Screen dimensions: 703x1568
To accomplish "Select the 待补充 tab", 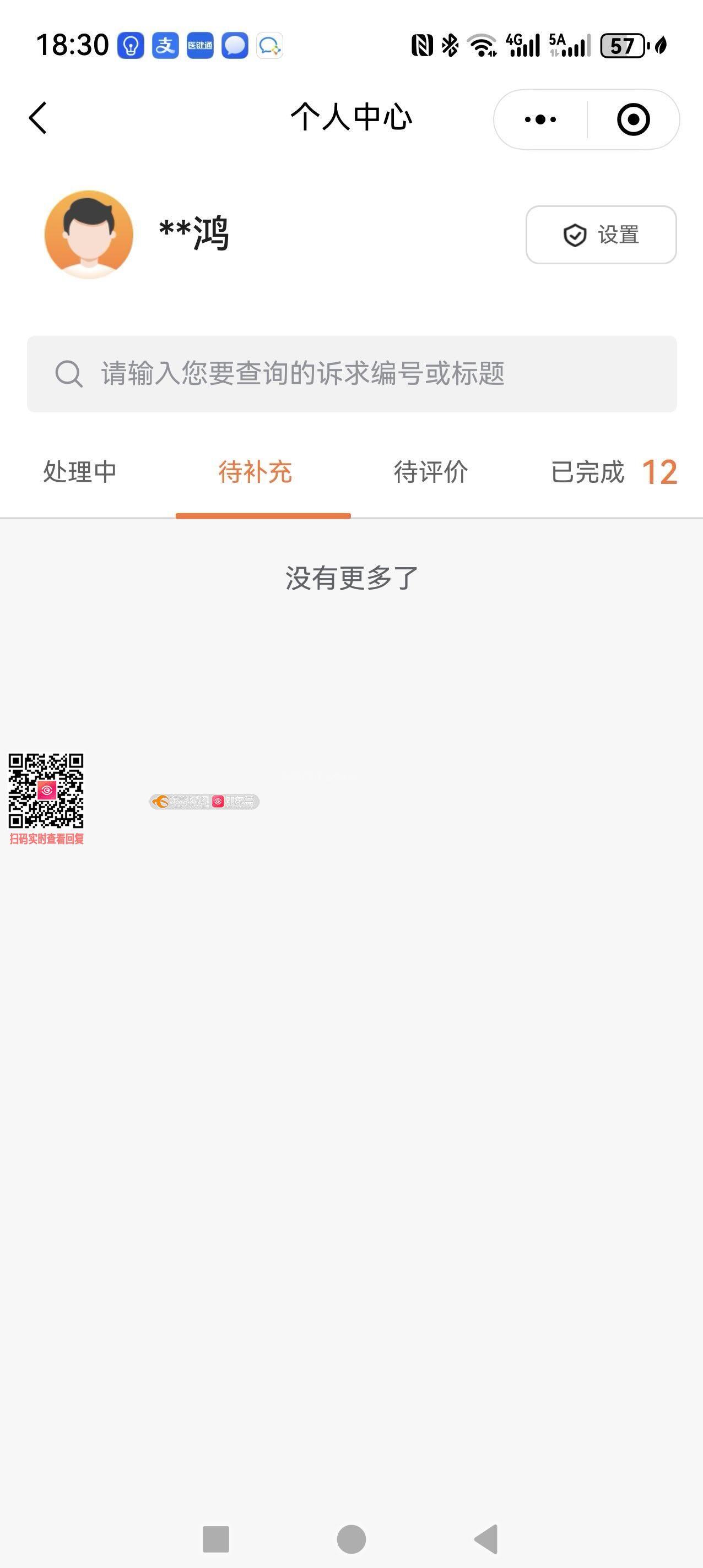I will point(255,472).
